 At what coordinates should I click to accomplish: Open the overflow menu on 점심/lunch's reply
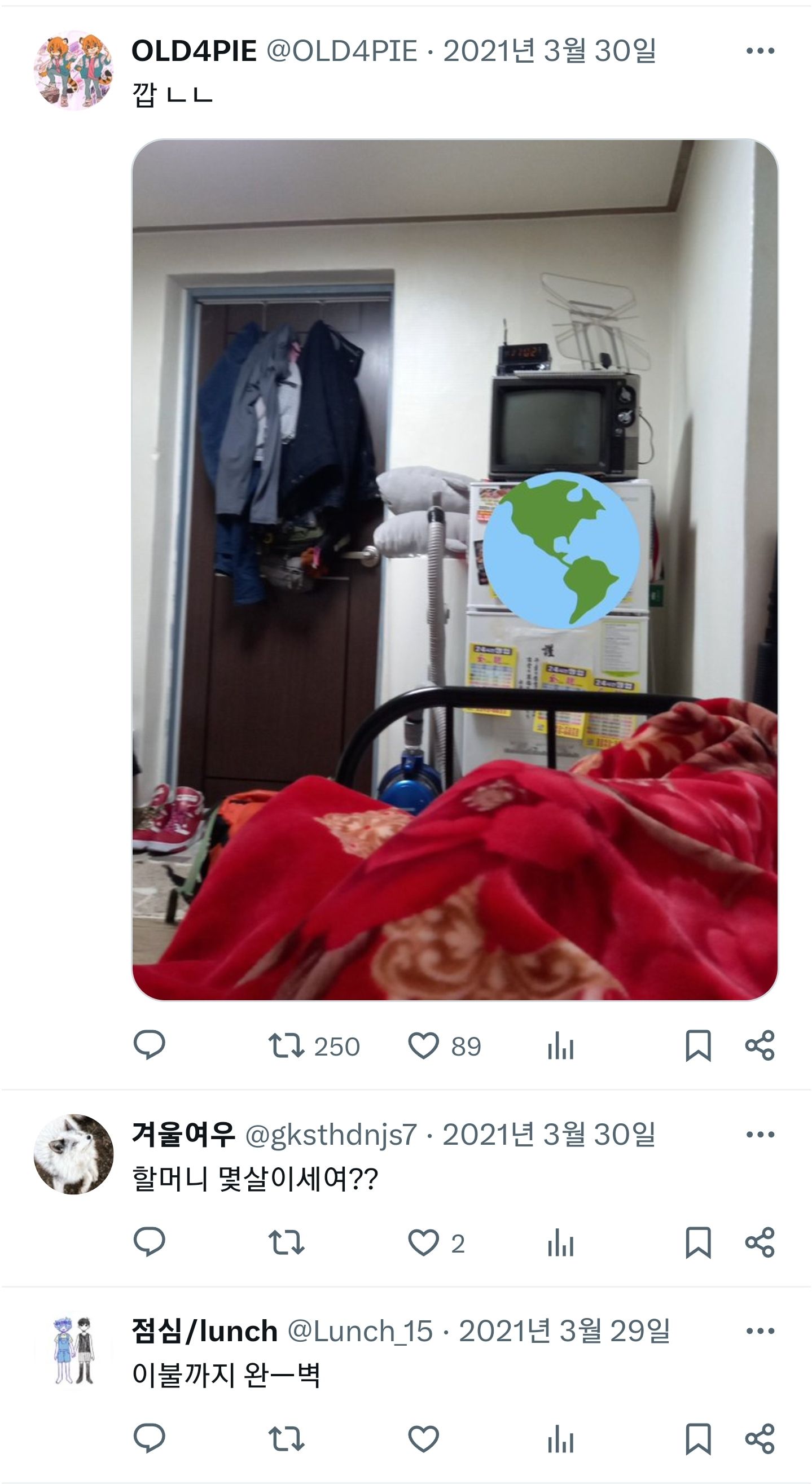point(760,1331)
